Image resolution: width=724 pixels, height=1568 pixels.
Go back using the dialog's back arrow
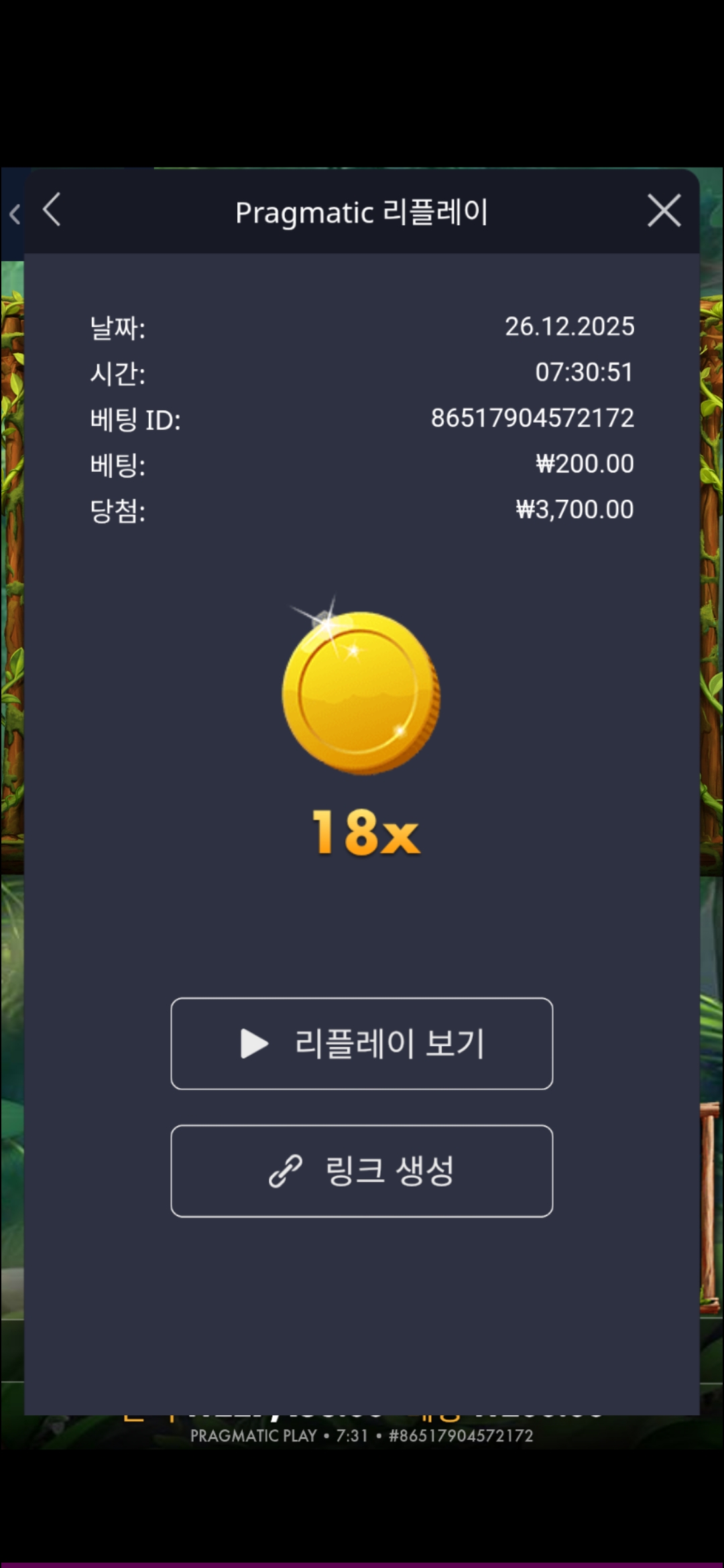pyautogui.click(x=52, y=210)
